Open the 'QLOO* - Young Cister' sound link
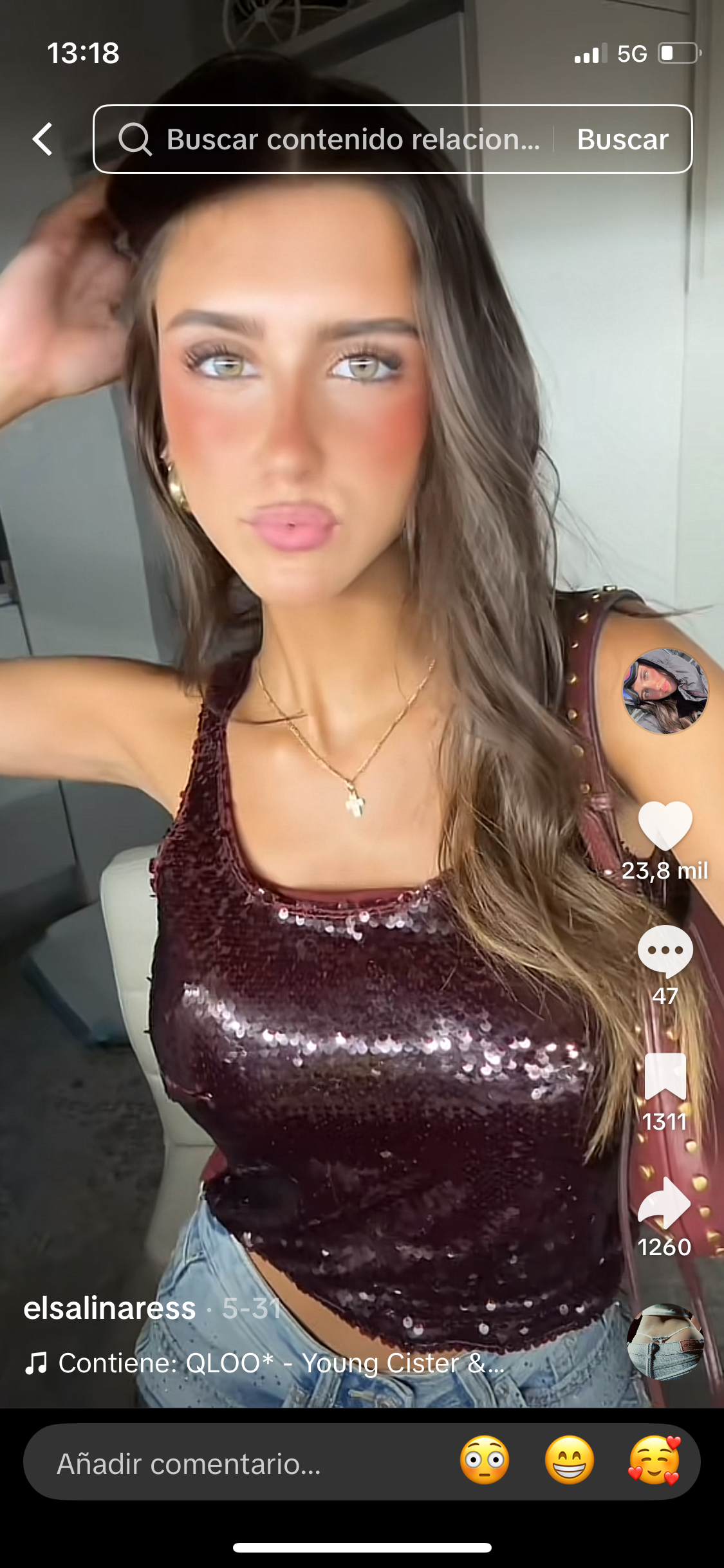 [x=281, y=1363]
